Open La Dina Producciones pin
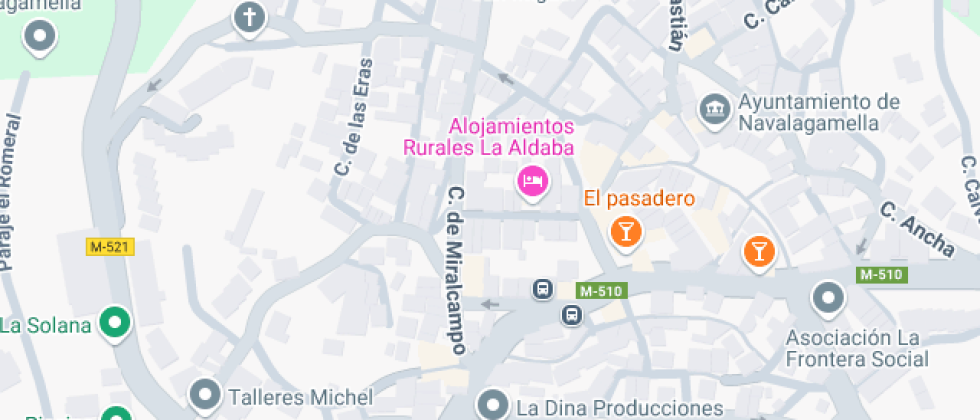 (x=493, y=404)
